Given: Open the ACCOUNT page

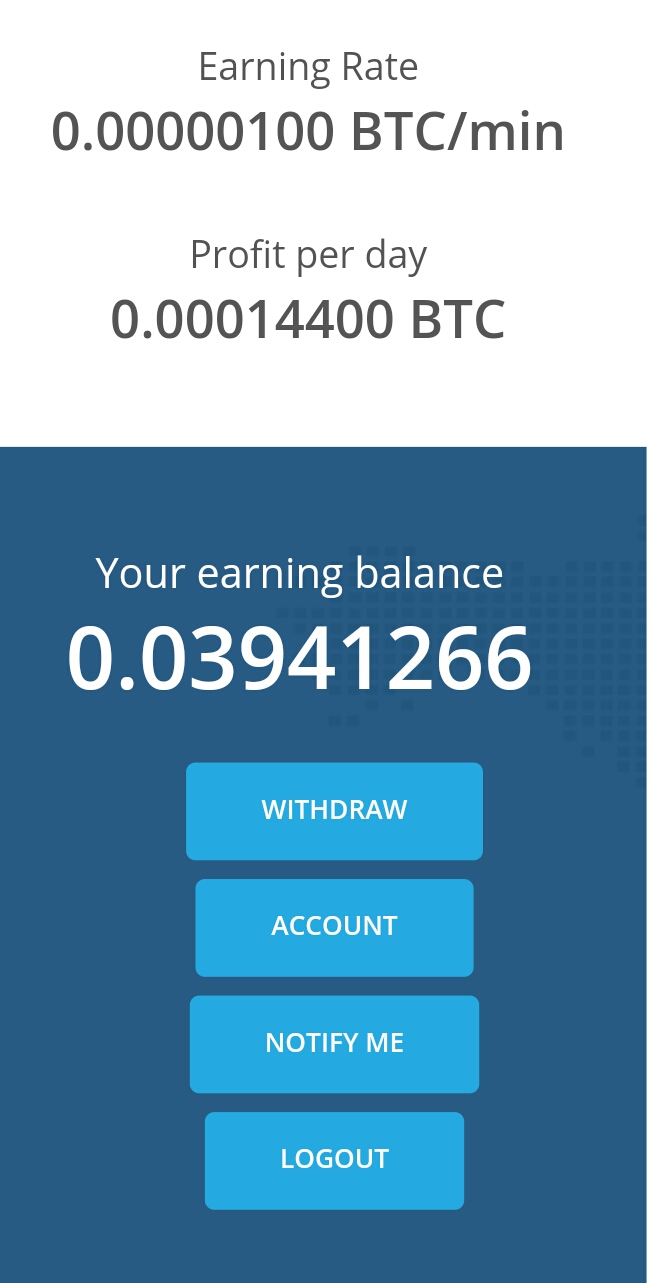Looking at the screenshot, I should point(334,927).
